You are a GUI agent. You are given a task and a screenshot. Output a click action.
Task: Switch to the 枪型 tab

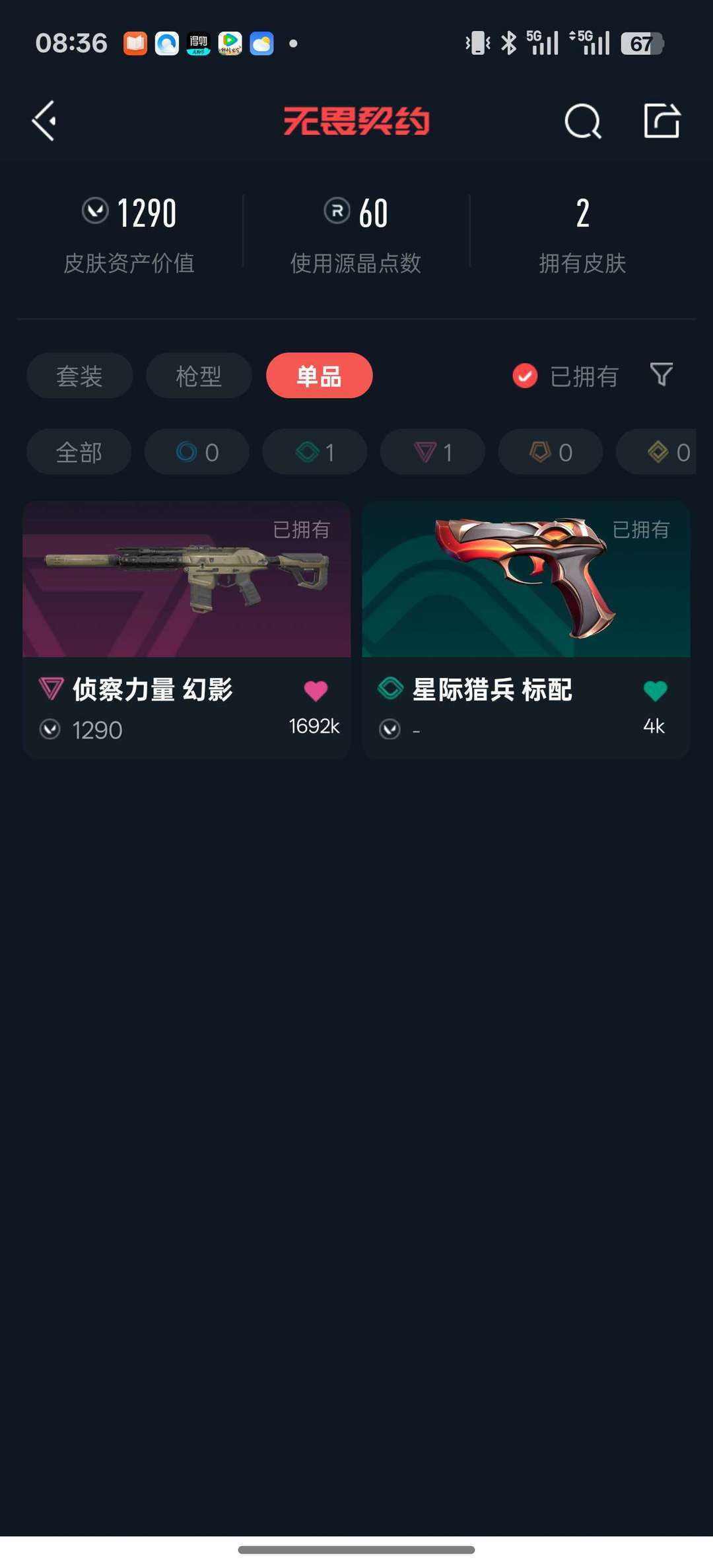click(198, 375)
